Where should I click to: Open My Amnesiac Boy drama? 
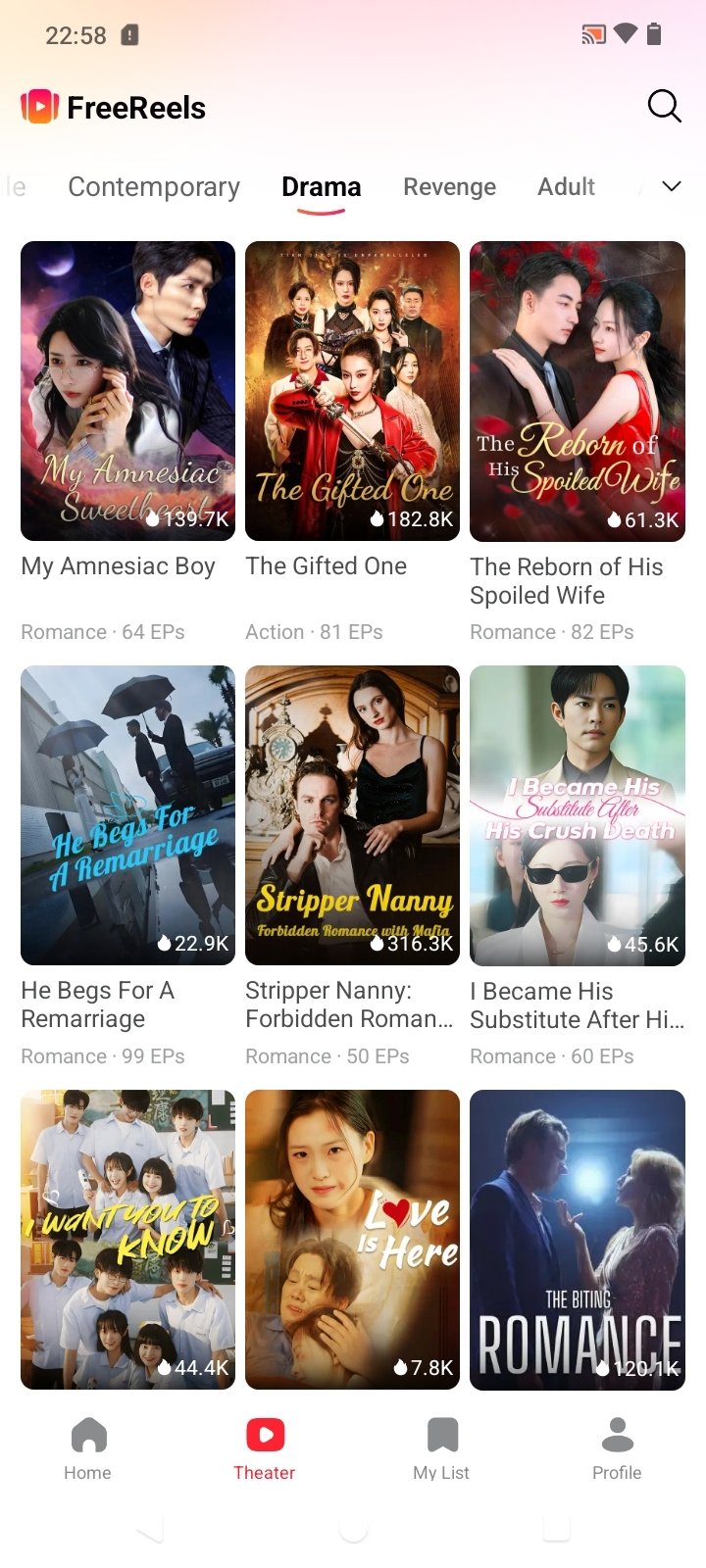coord(127,391)
